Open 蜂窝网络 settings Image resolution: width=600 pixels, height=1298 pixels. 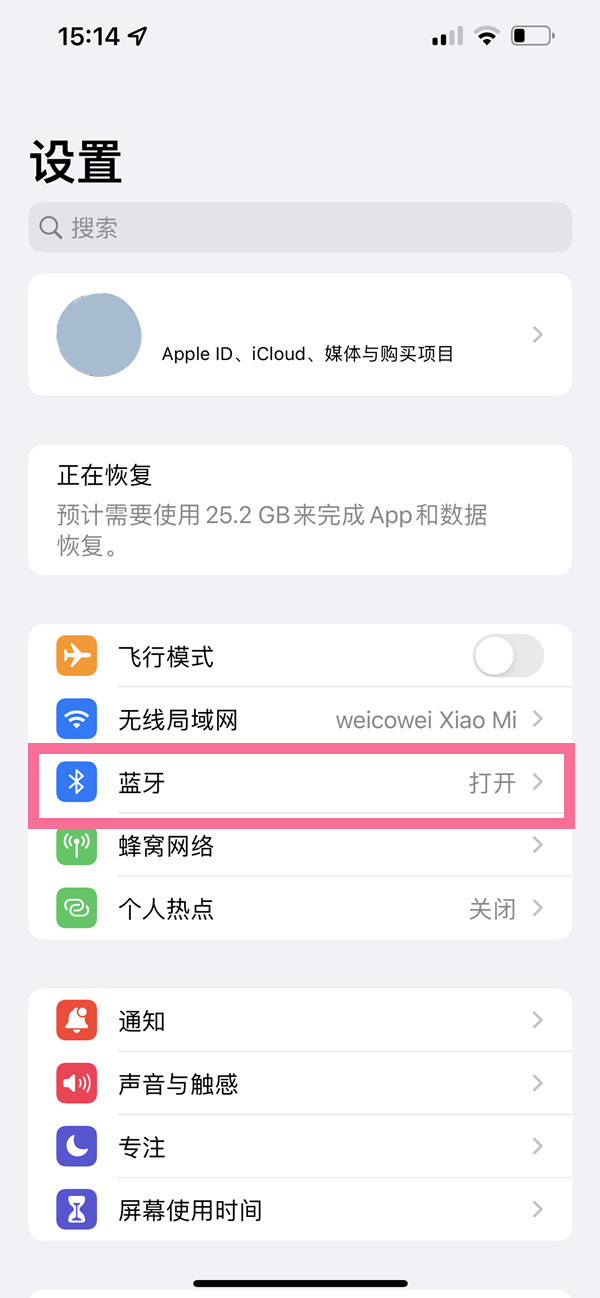[300, 846]
